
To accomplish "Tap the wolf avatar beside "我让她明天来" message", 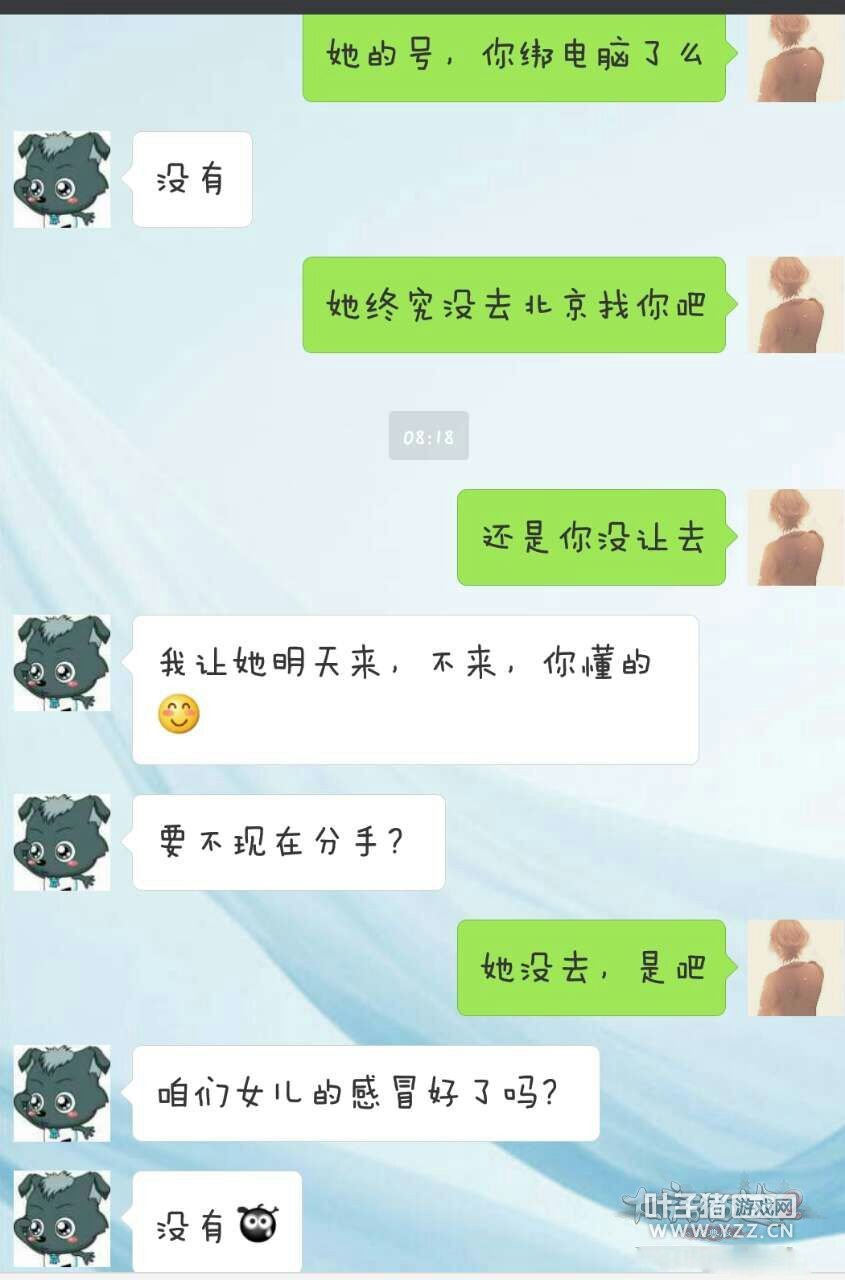I will coord(62,663).
